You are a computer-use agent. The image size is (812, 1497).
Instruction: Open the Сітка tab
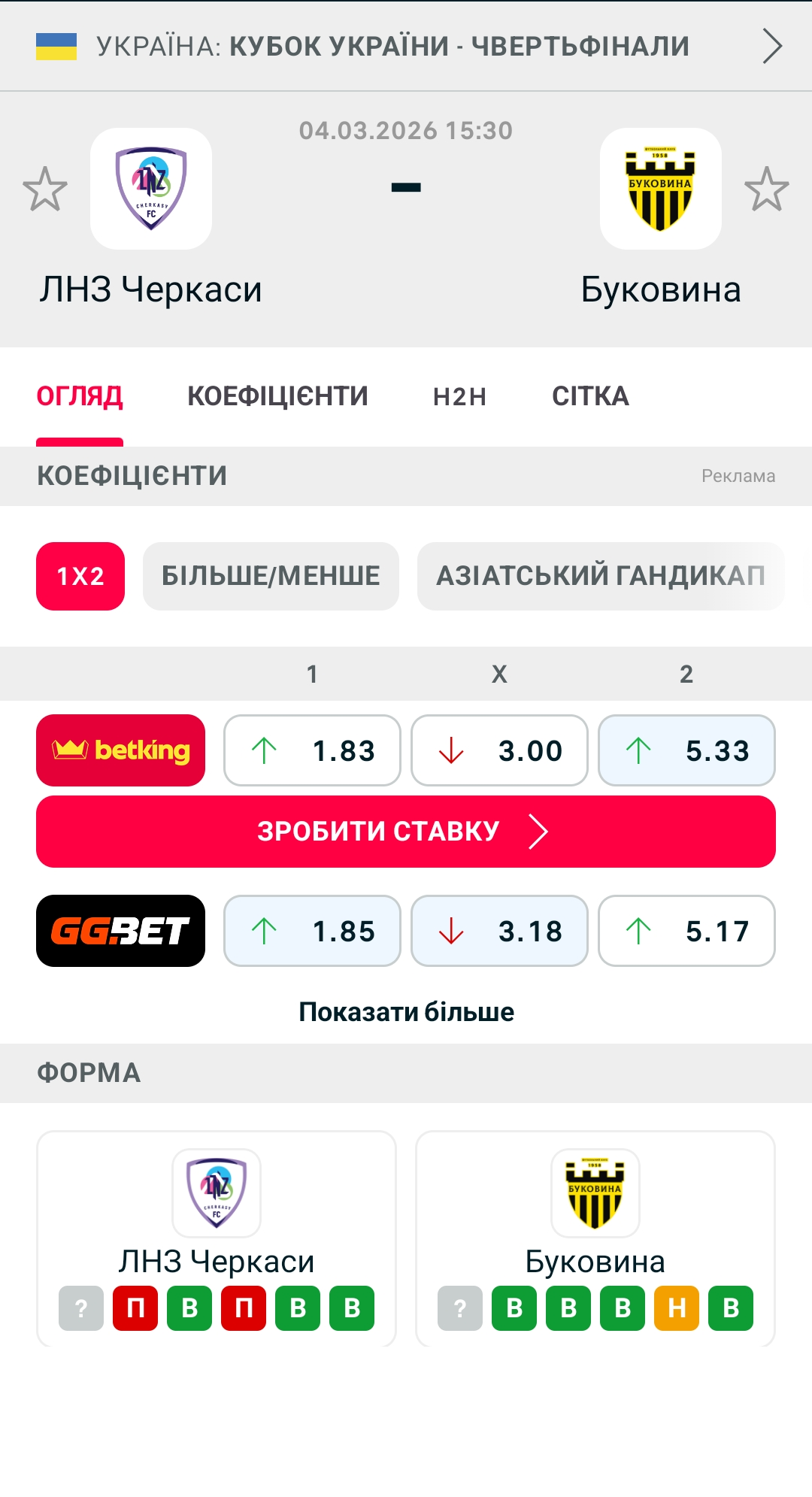(x=590, y=396)
